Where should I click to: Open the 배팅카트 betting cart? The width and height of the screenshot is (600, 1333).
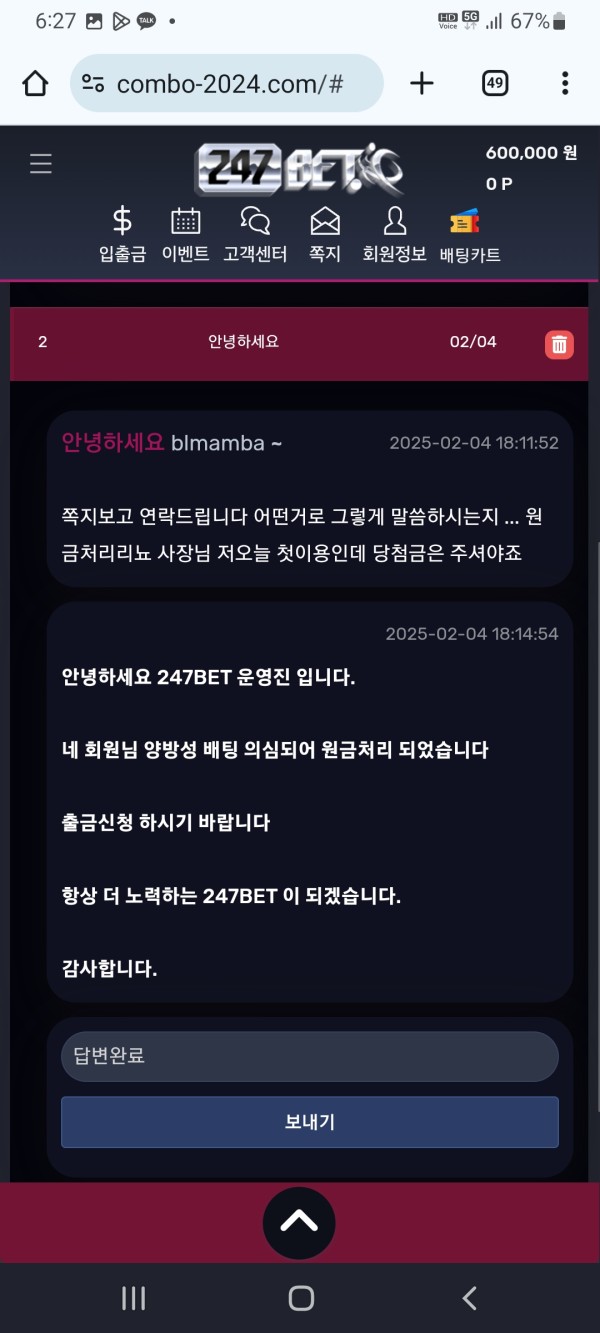(469, 235)
